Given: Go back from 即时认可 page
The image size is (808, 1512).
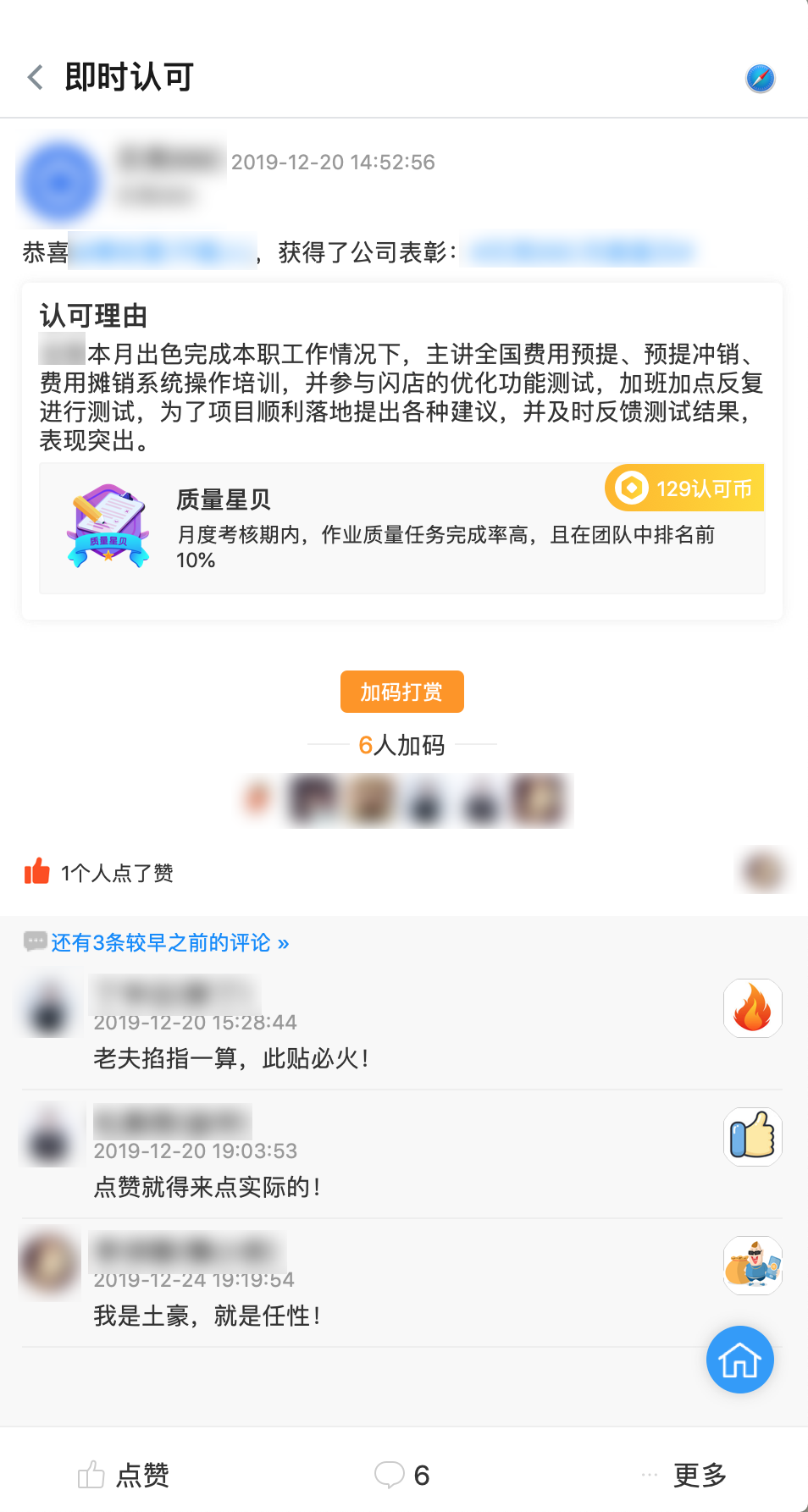Looking at the screenshot, I should pyautogui.click(x=36, y=77).
